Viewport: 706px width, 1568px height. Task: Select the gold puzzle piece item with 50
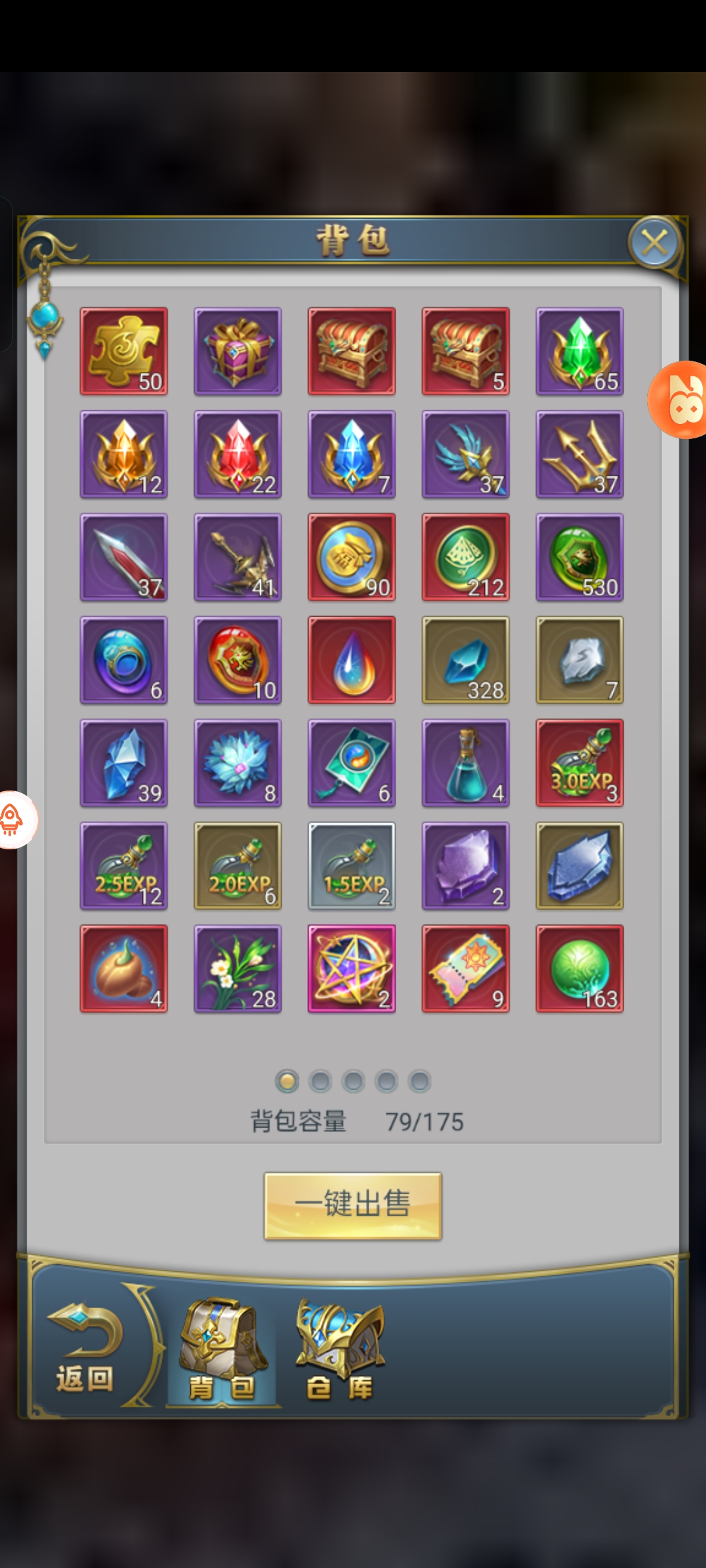tap(124, 351)
